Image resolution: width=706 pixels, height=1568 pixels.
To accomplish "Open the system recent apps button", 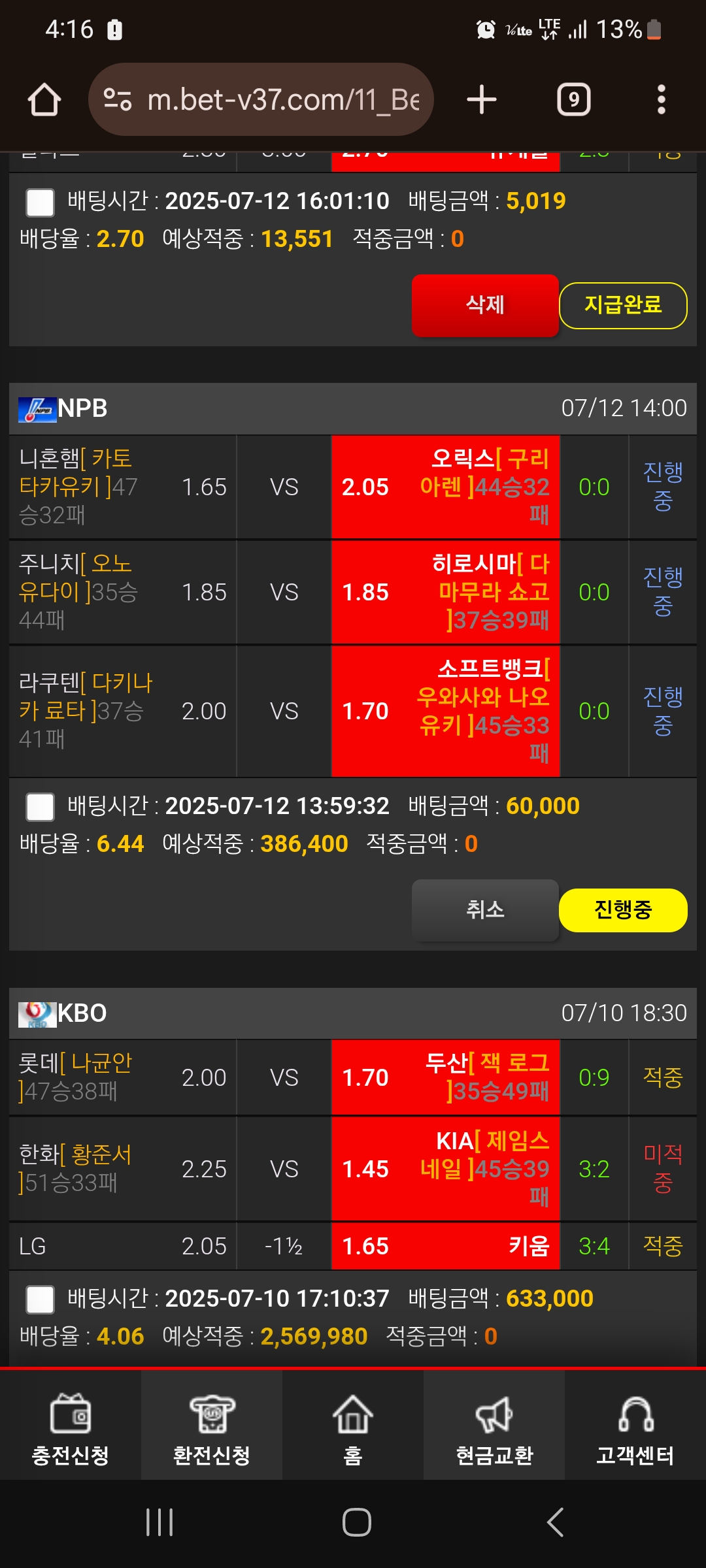I will click(160, 1522).
